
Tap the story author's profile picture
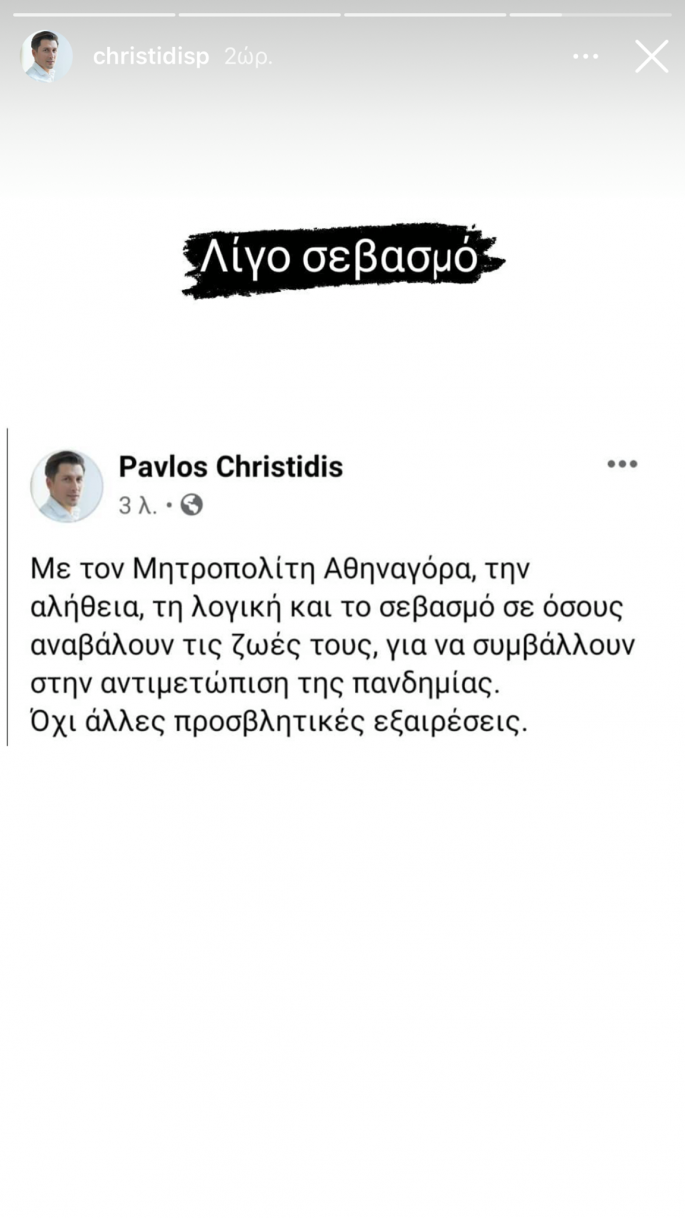47,56
